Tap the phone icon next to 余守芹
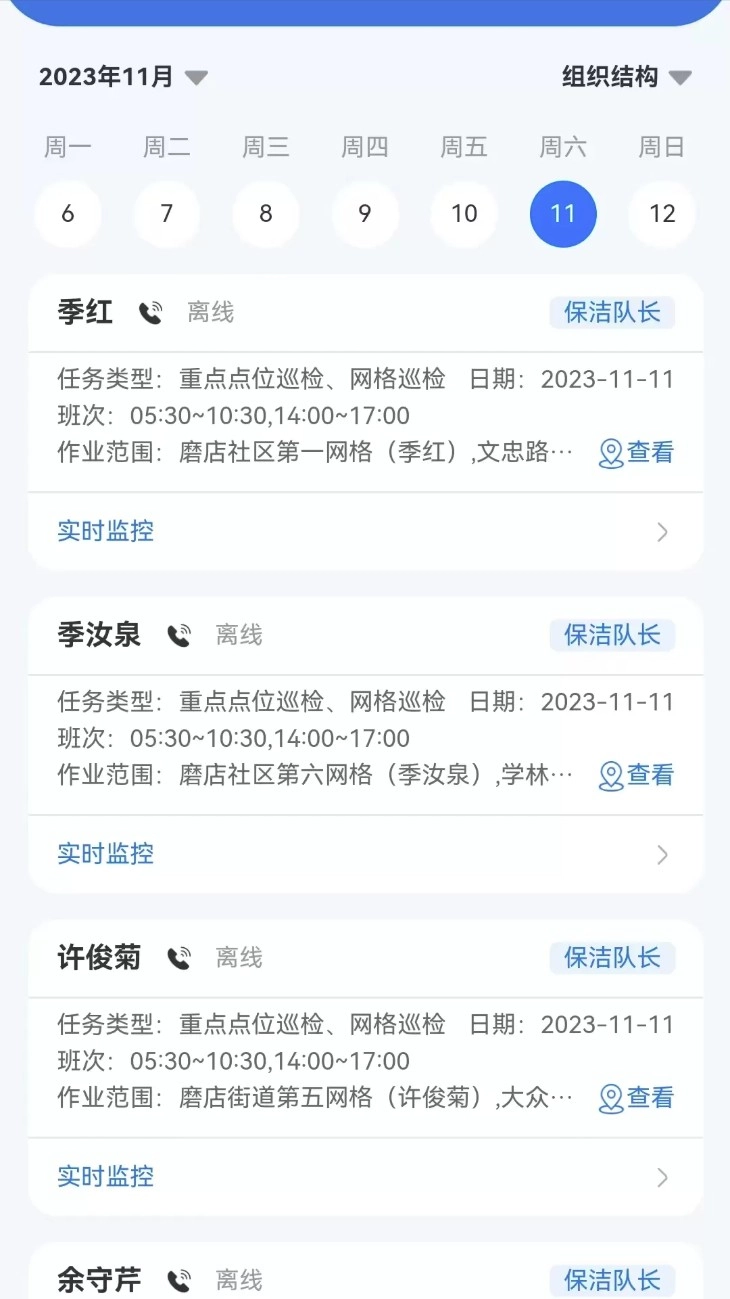The width and height of the screenshot is (730, 1299). [179, 1279]
